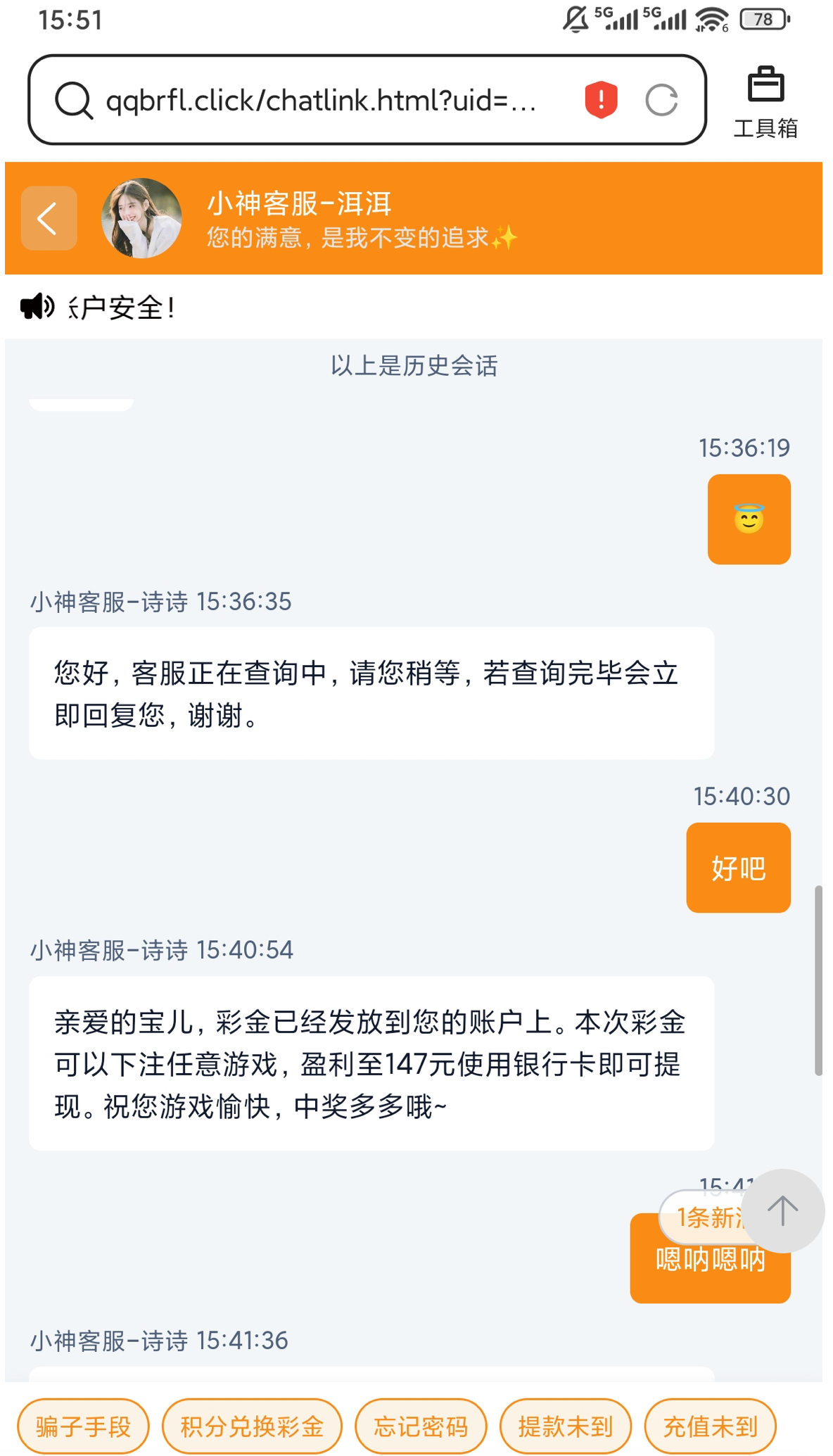833x1456 pixels.
Task: Jump to the 1条新消息 new message
Action: pyautogui.click(x=704, y=1217)
